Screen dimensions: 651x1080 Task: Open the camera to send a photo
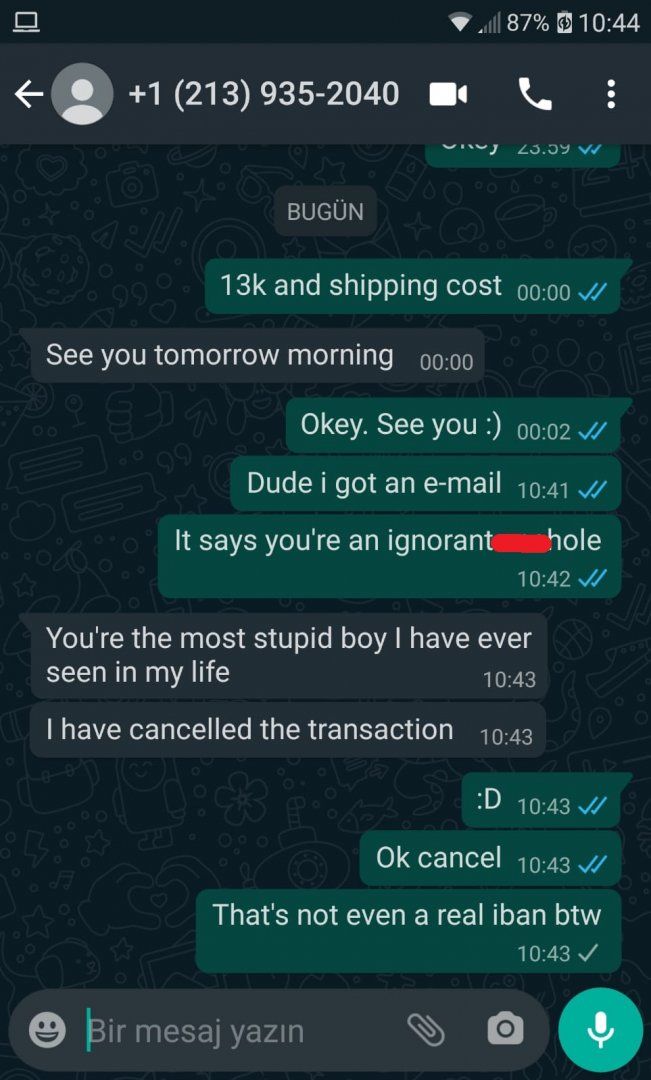504,1029
